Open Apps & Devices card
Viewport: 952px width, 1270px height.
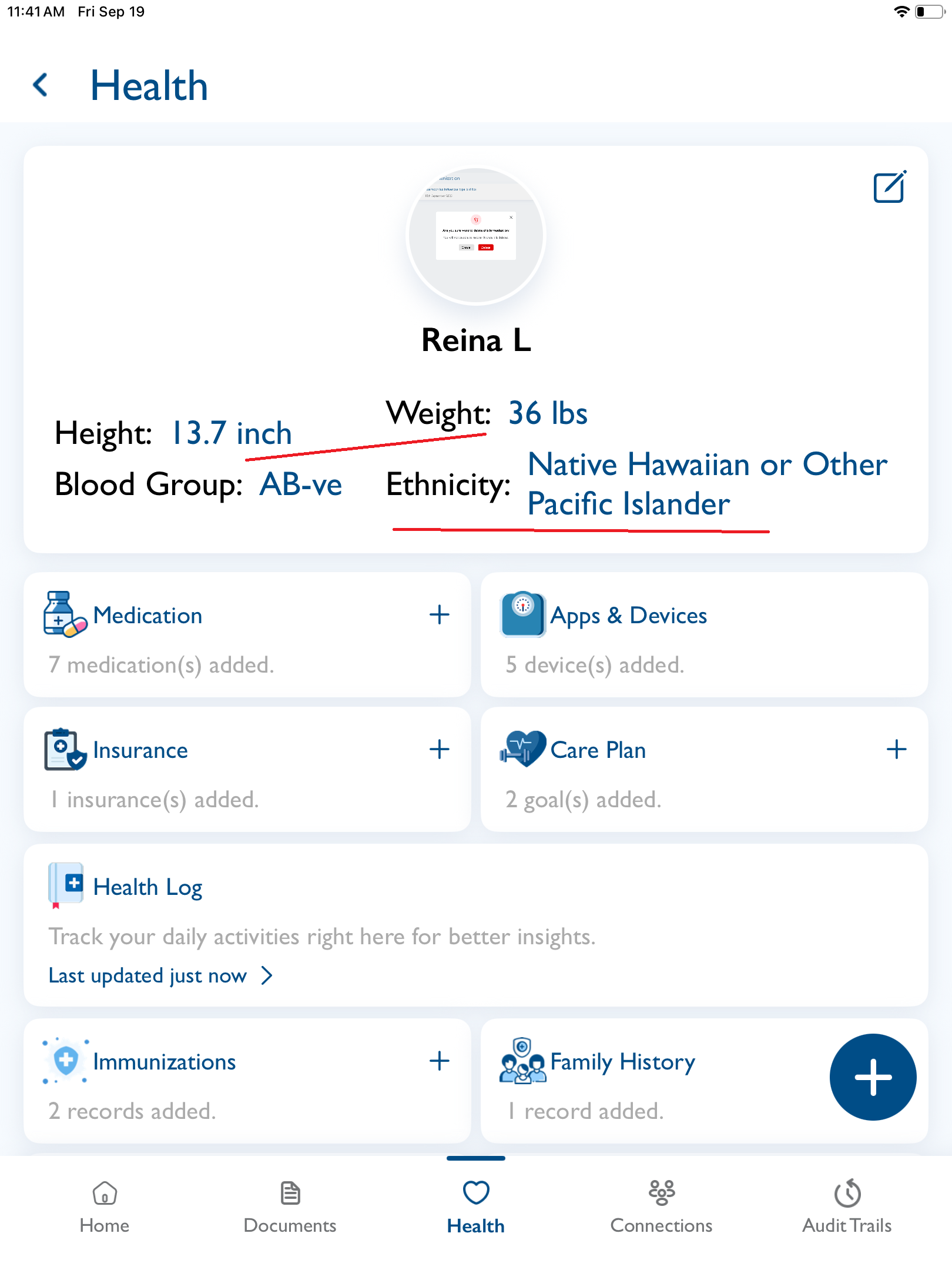(704, 635)
